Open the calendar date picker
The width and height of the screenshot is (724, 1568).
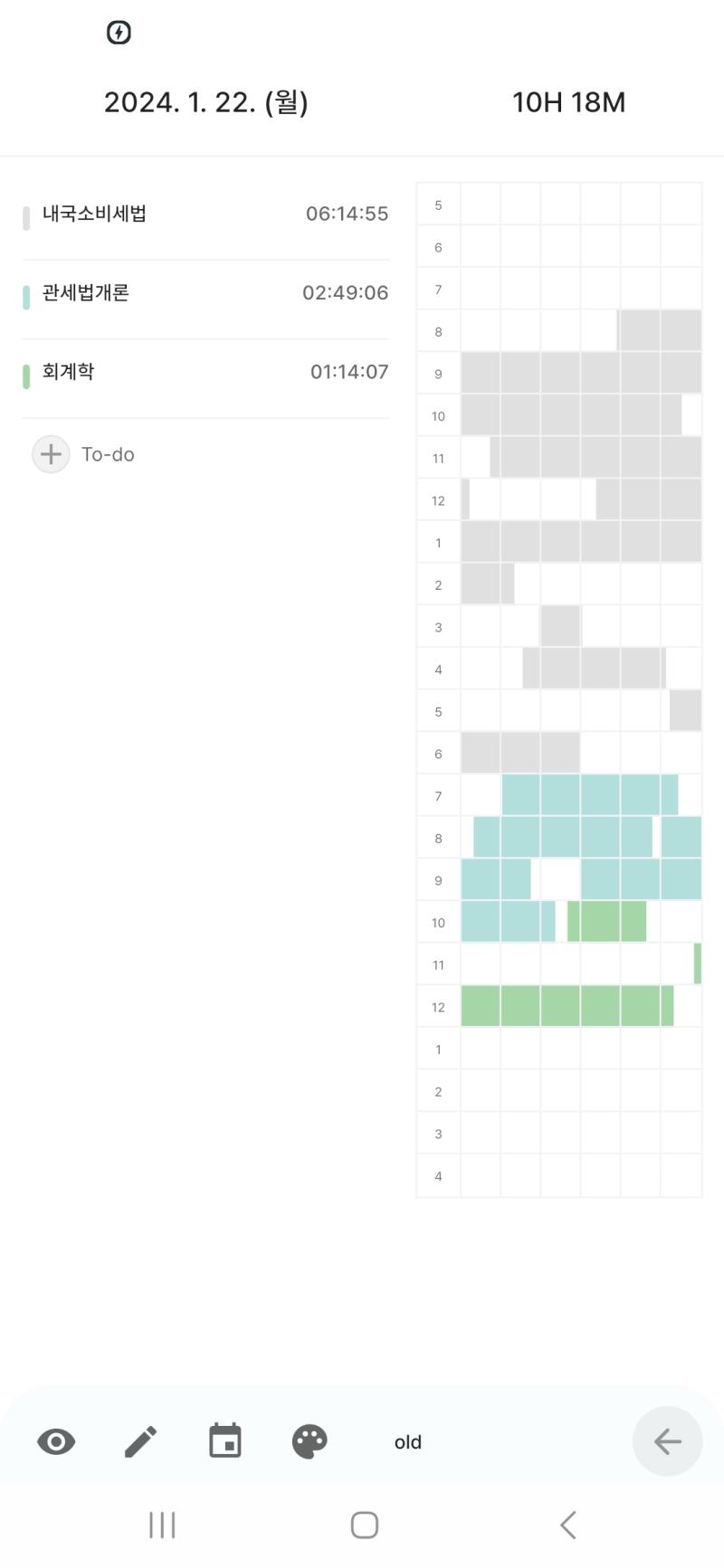(x=225, y=1440)
